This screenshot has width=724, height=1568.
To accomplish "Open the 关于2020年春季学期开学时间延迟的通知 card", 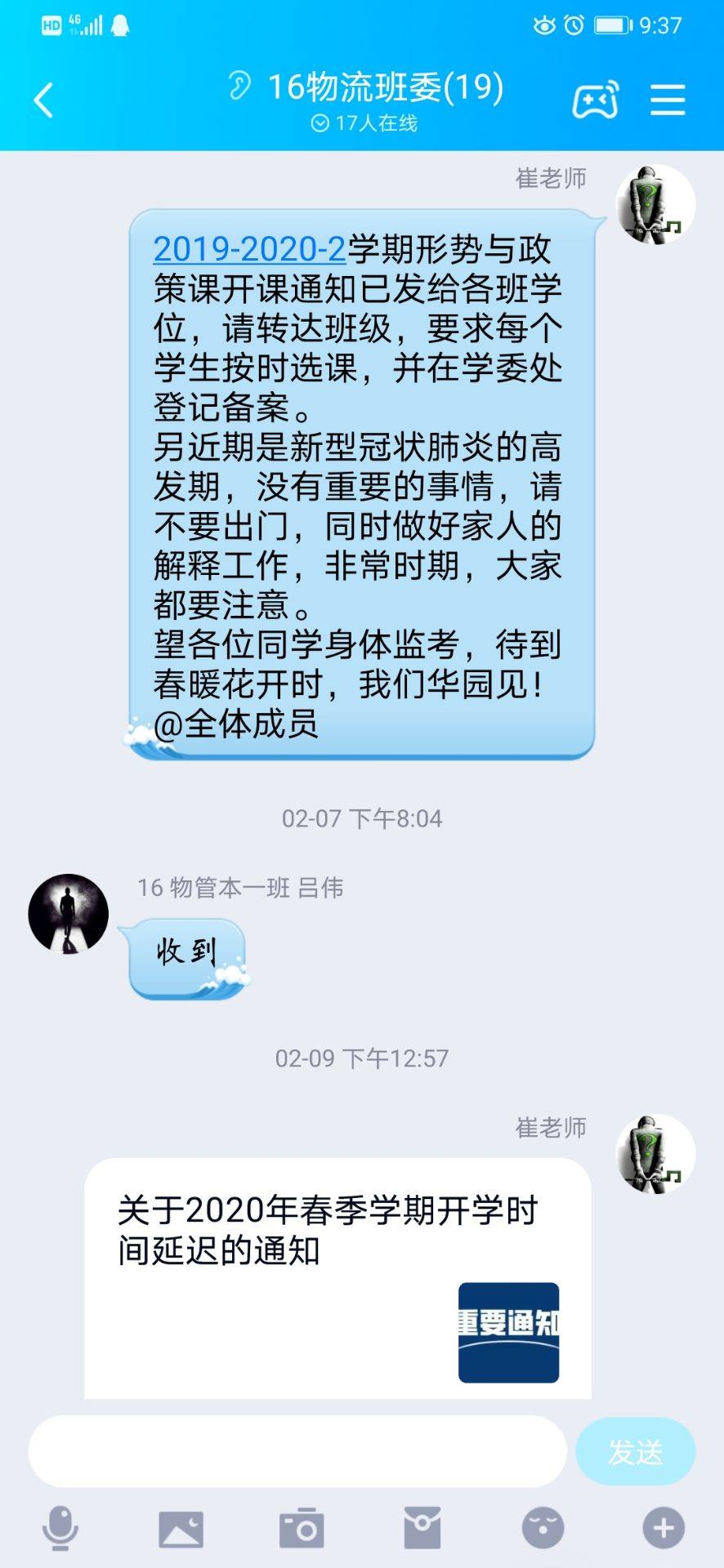I will (337, 1278).
